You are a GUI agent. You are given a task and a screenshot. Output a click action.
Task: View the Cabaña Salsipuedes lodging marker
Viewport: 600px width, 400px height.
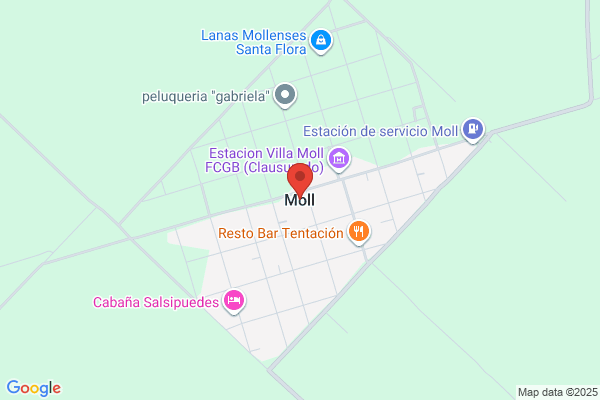tap(234, 301)
